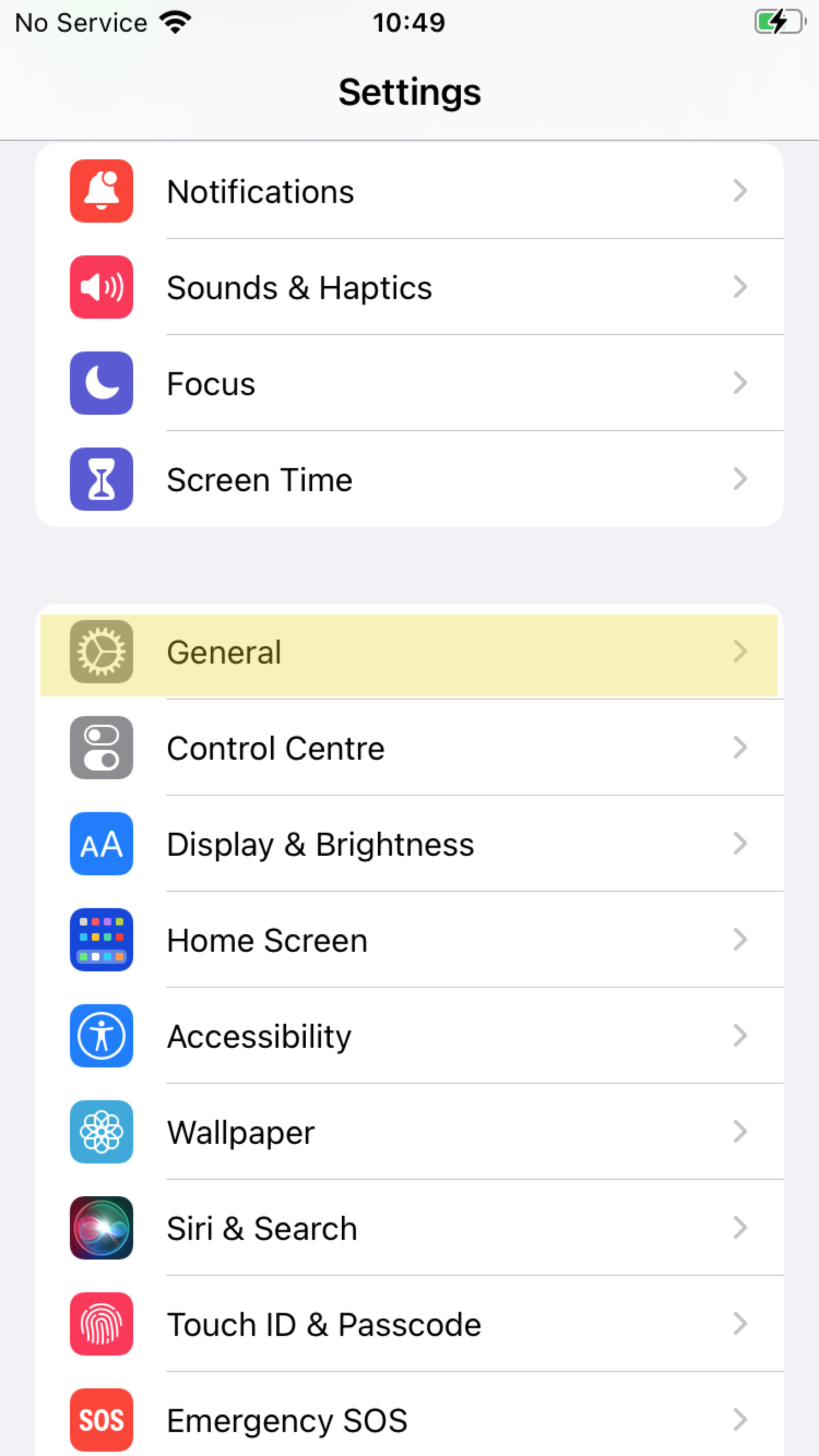
Task: Tap Control Centre row
Action: pos(408,748)
